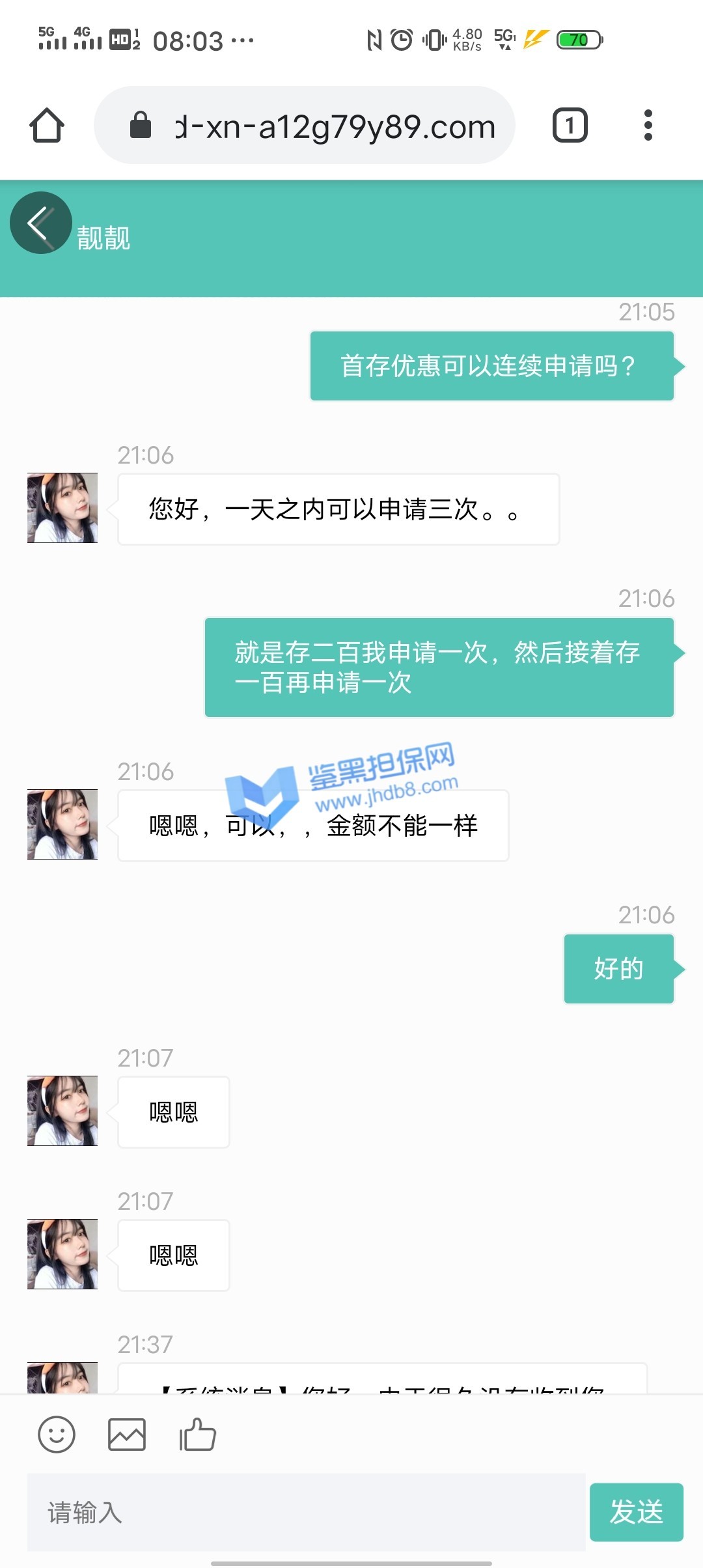Open the emoji picker

pos(57,1435)
